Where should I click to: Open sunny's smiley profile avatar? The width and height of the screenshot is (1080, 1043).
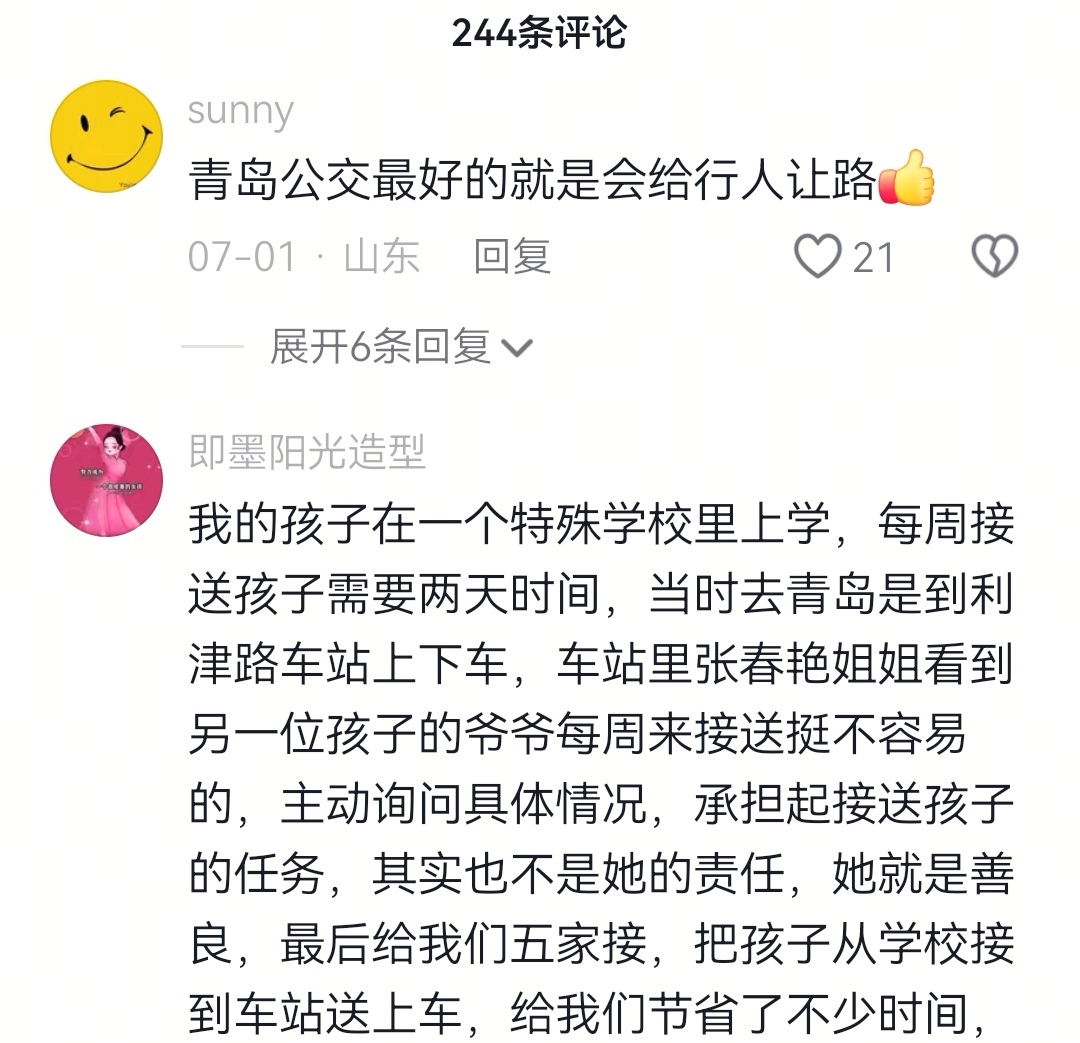(x=106, y=136)
